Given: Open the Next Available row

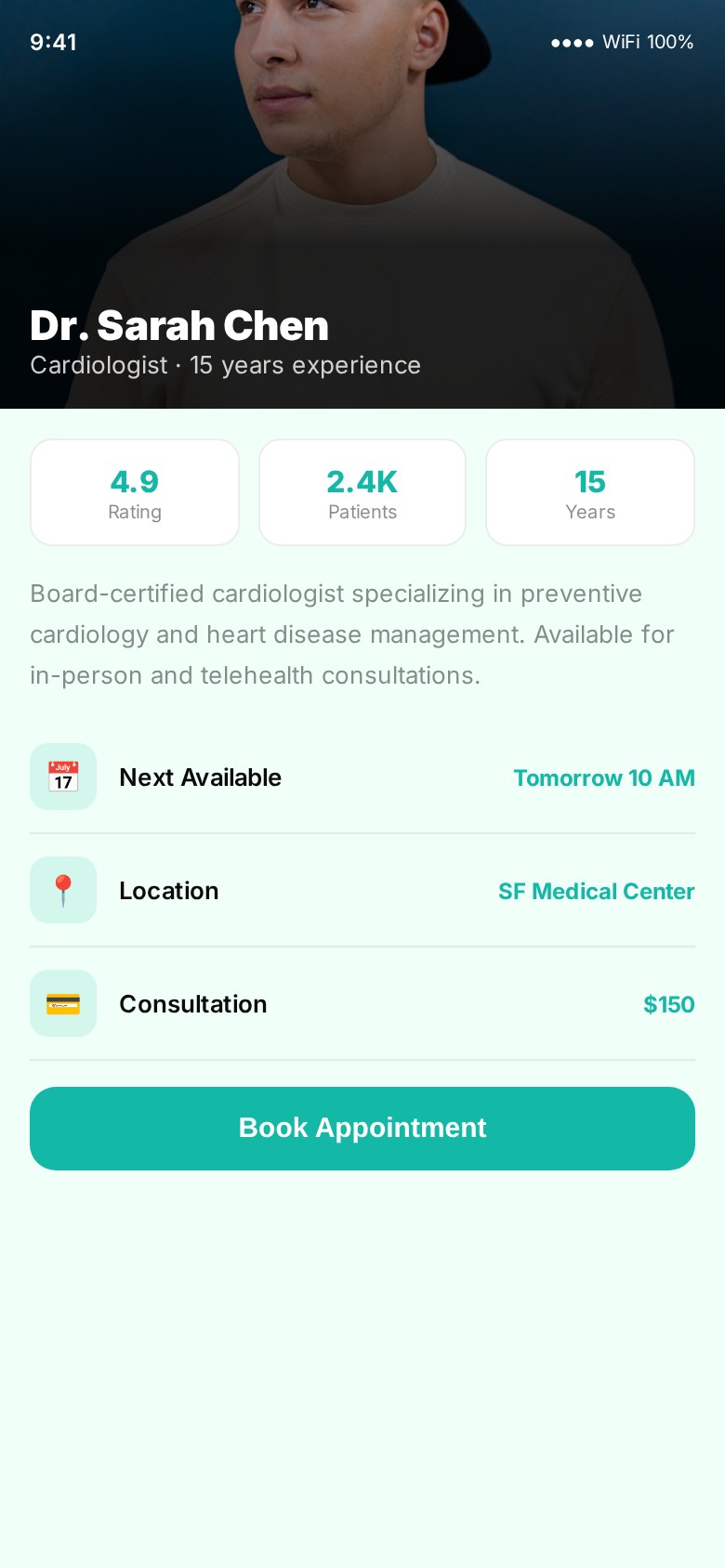Looking at the screenshot, I should point(362,777).
